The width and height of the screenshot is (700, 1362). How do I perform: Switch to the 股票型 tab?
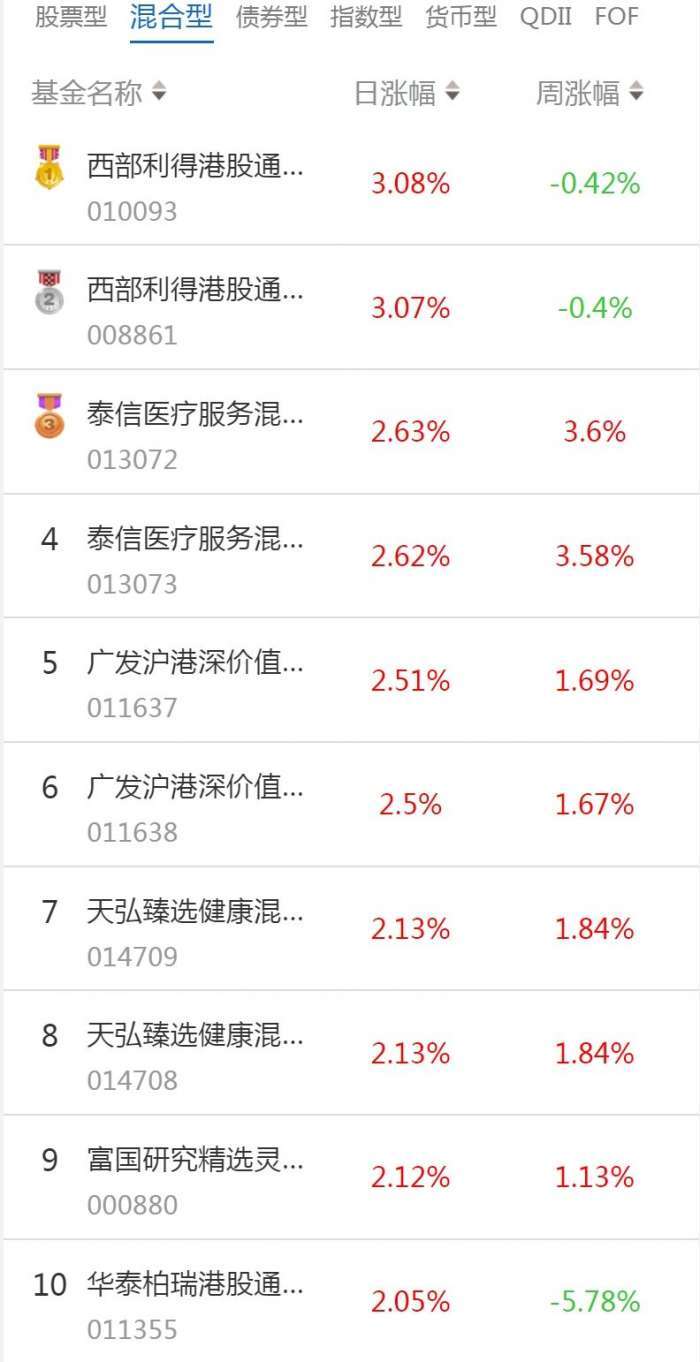click(x=70, y=18)
